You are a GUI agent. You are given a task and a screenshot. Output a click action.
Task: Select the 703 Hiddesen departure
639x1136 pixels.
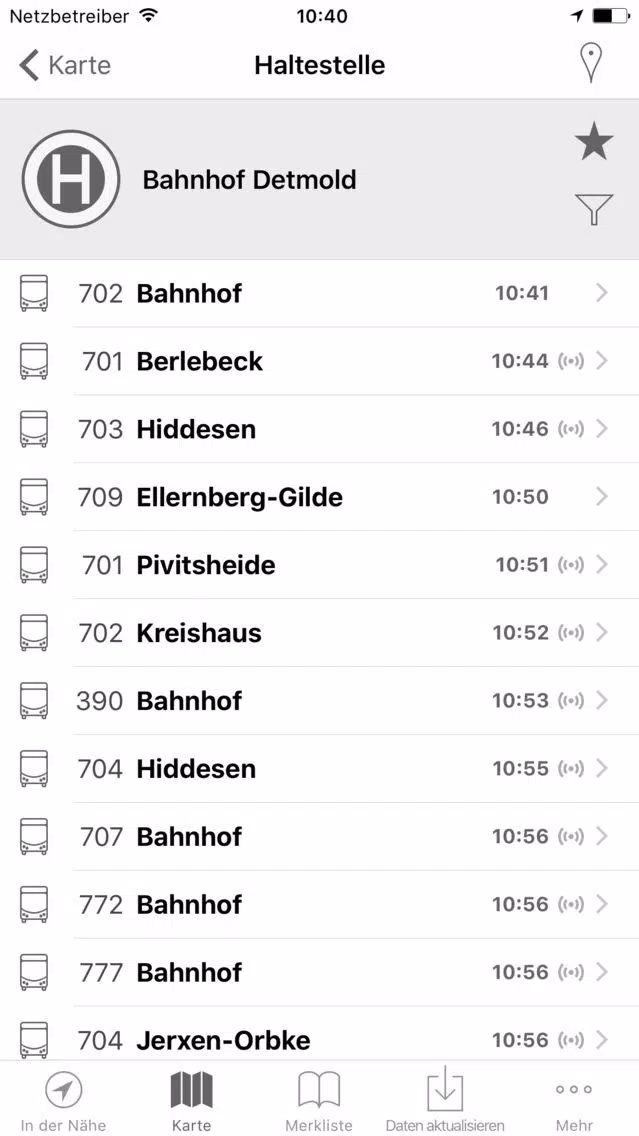320,430
